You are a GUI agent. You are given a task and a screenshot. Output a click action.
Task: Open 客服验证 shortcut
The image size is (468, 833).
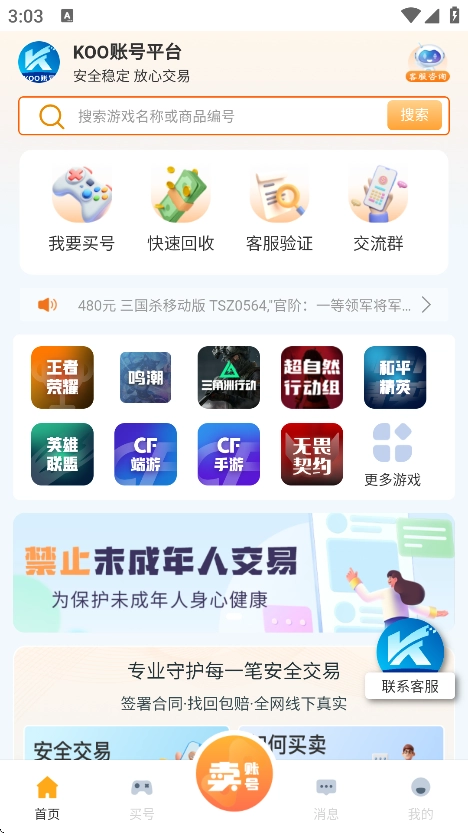279,209
